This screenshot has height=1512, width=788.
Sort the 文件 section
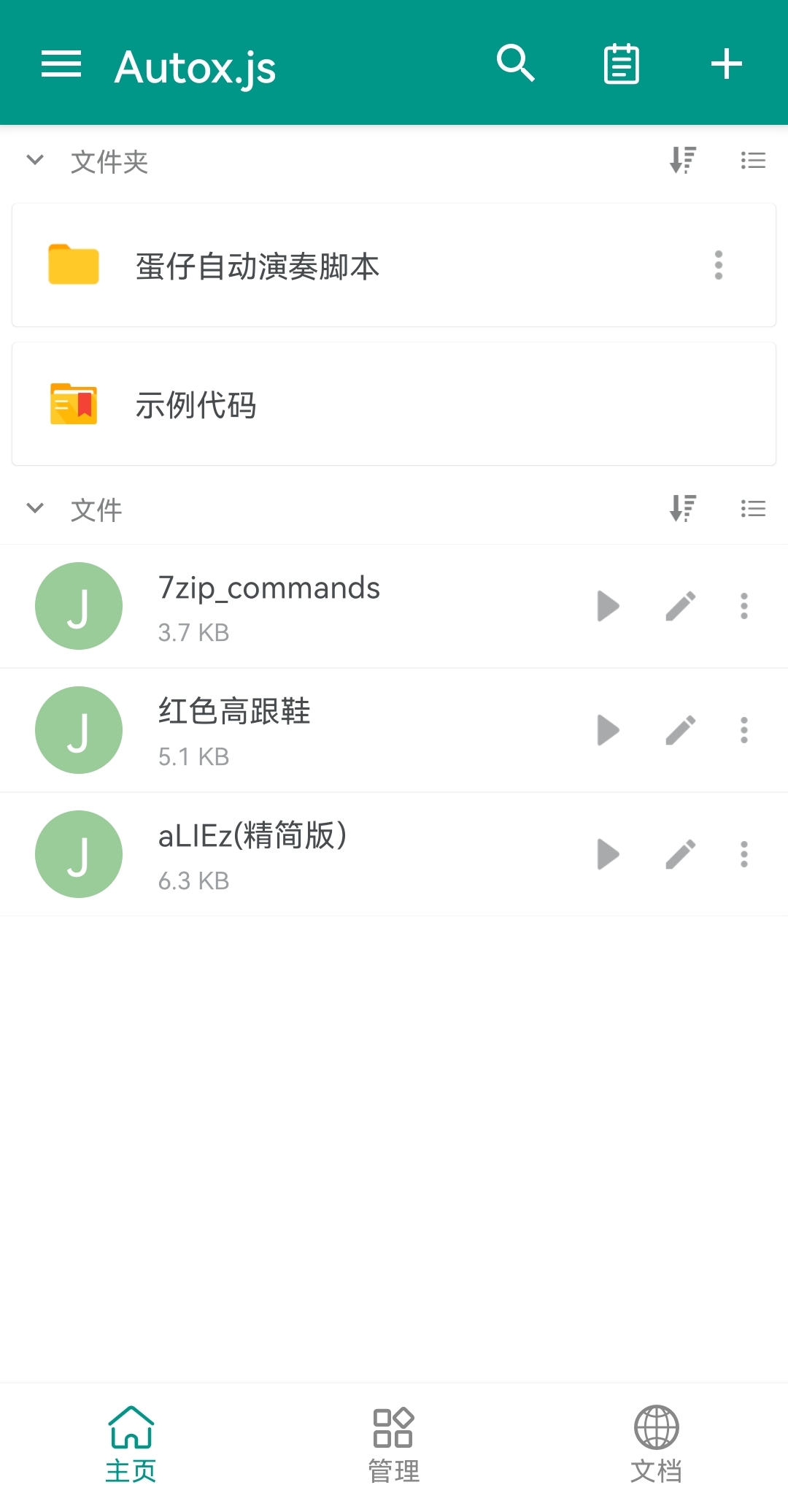[x=683, y=508]
